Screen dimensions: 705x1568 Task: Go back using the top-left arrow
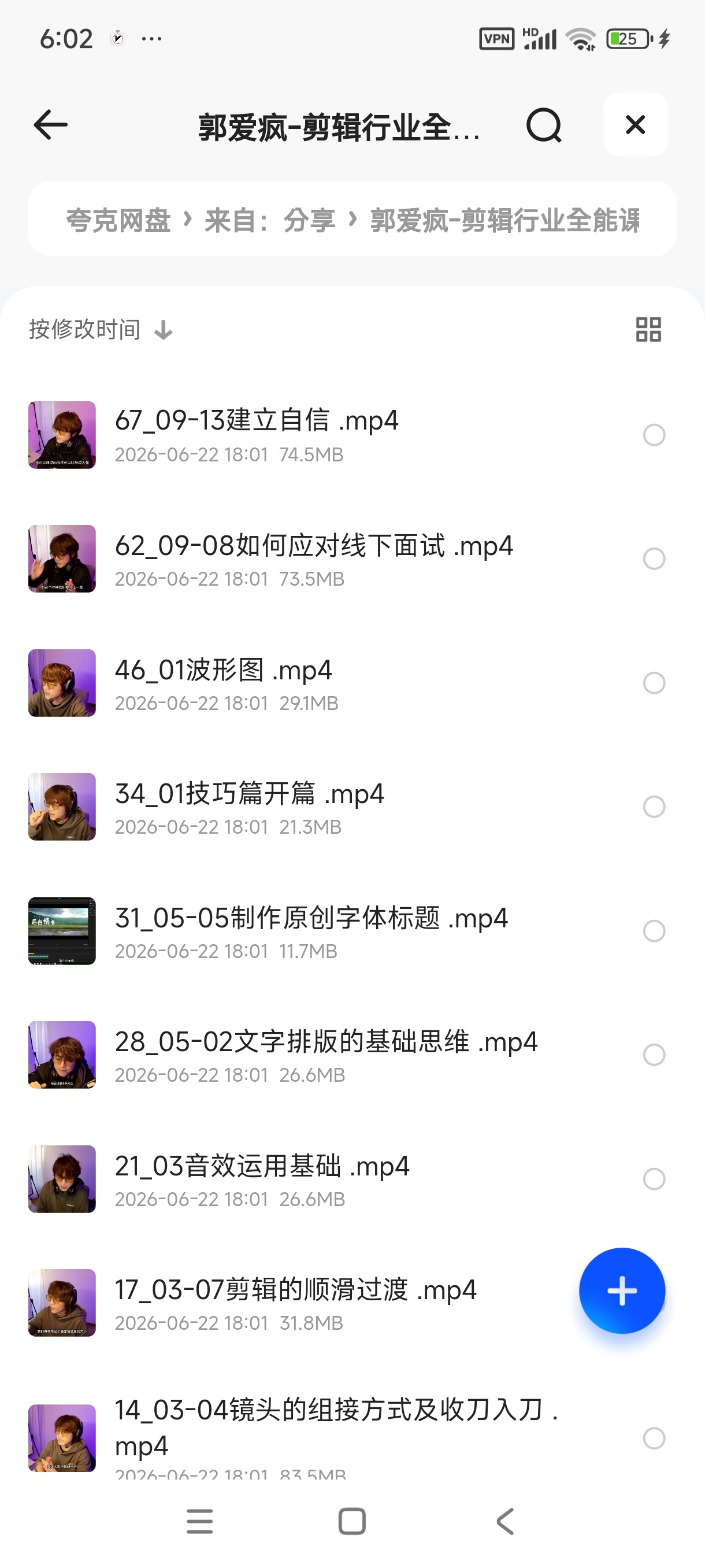[x=50, y=125]
